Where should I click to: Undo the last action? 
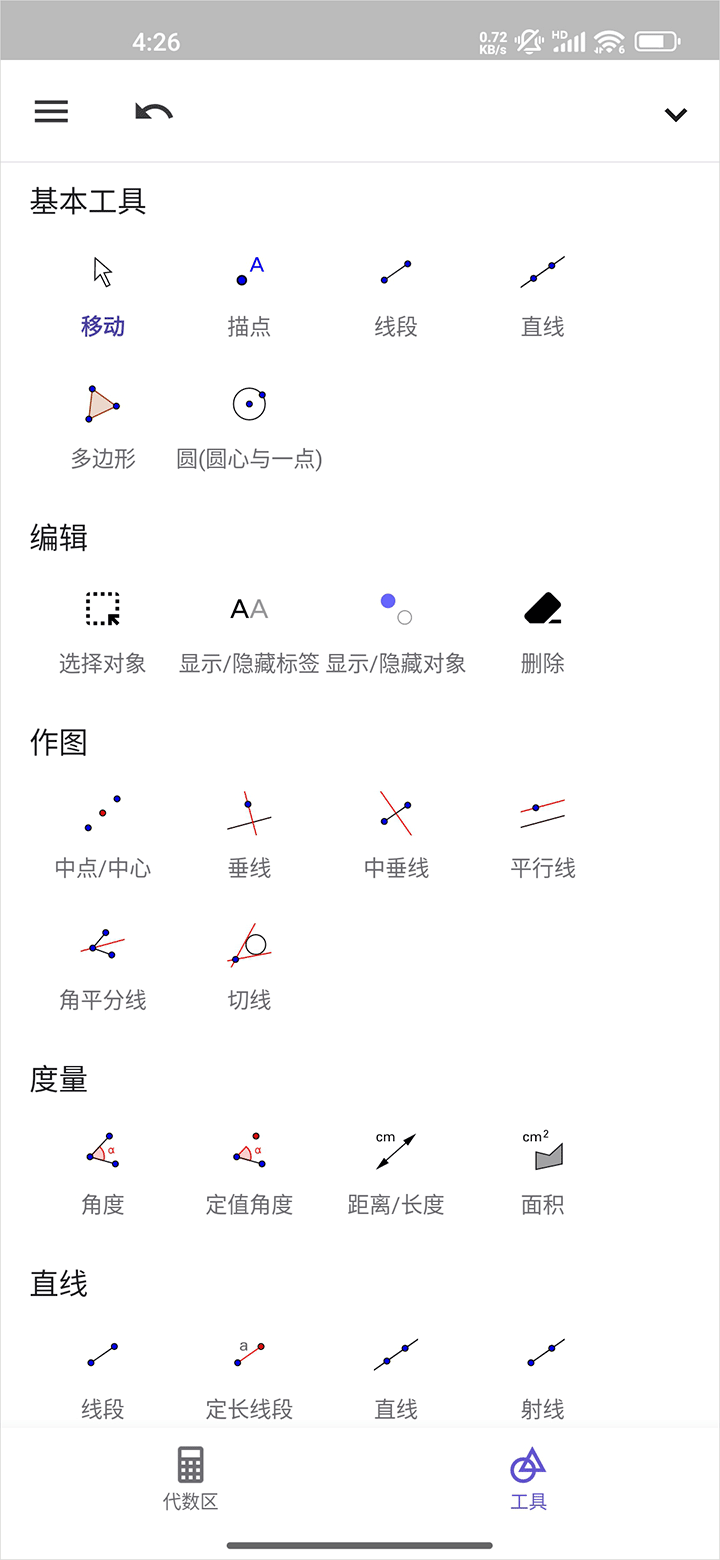pyautogui.click(x=154, y=112)
